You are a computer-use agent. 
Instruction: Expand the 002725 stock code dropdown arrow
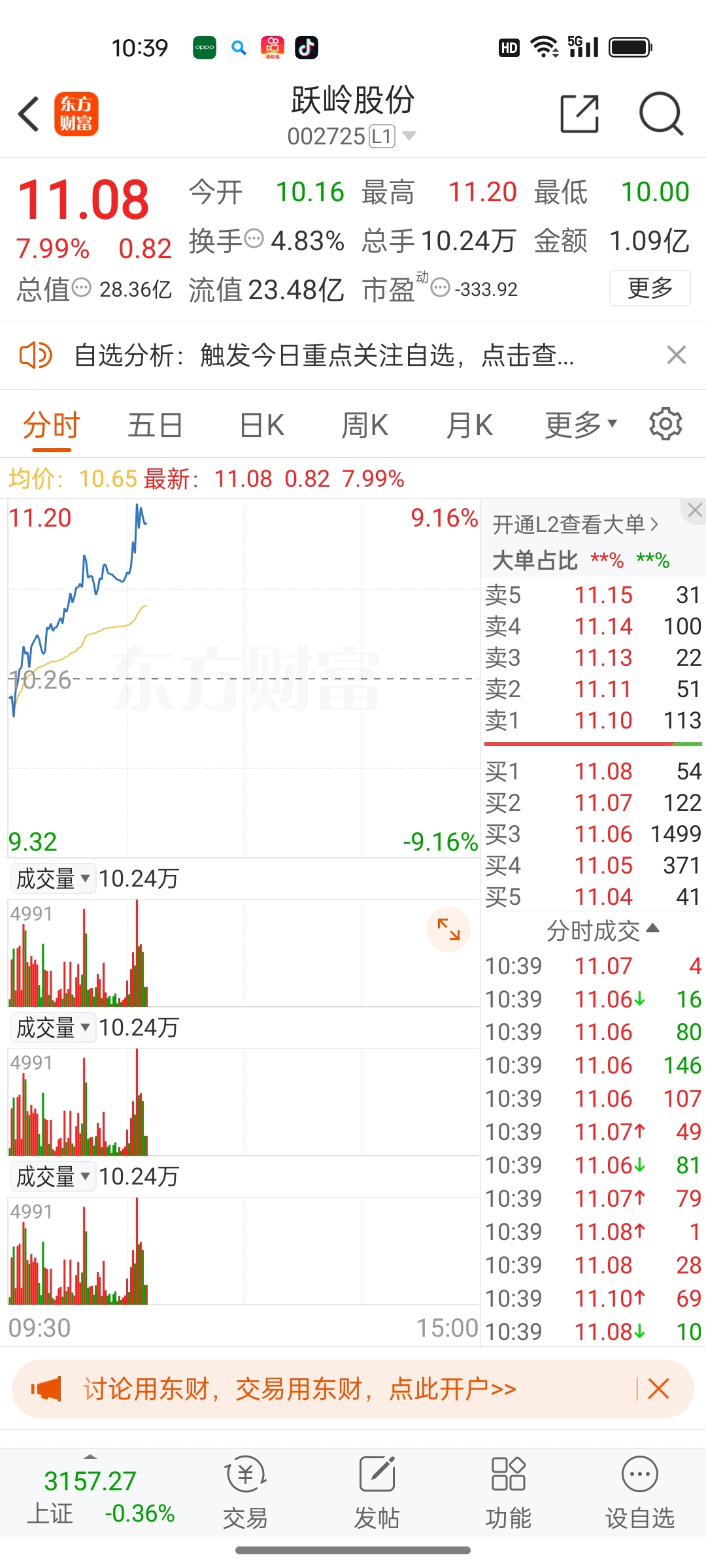pyautogui.click(x=410, y=136)
